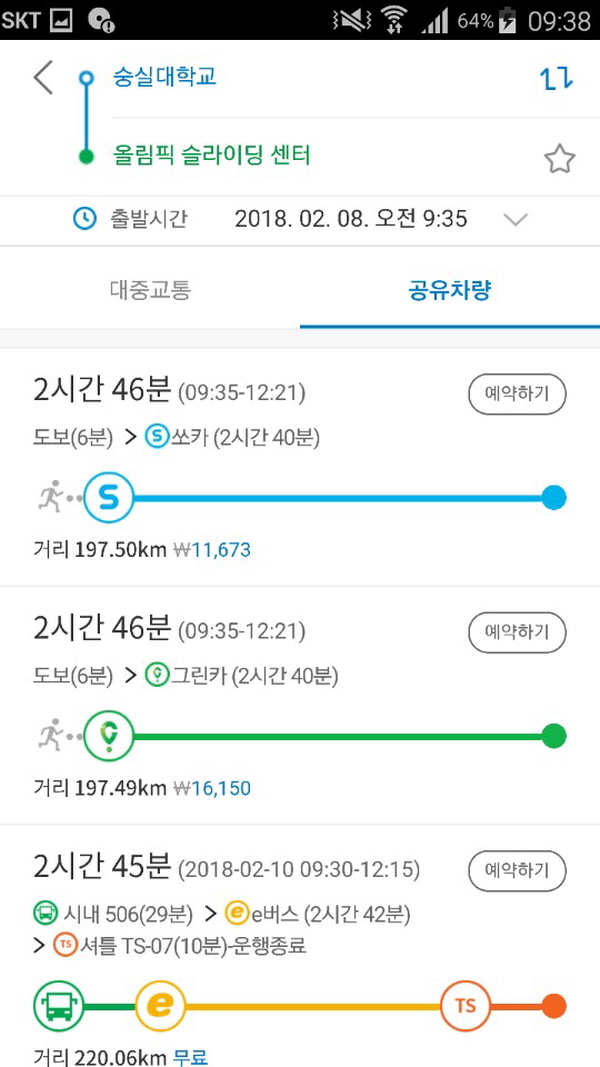The width and height of the screenshot is (600, 1067).
Task: Select the 공유차량 tab
Action: [450, 291]
